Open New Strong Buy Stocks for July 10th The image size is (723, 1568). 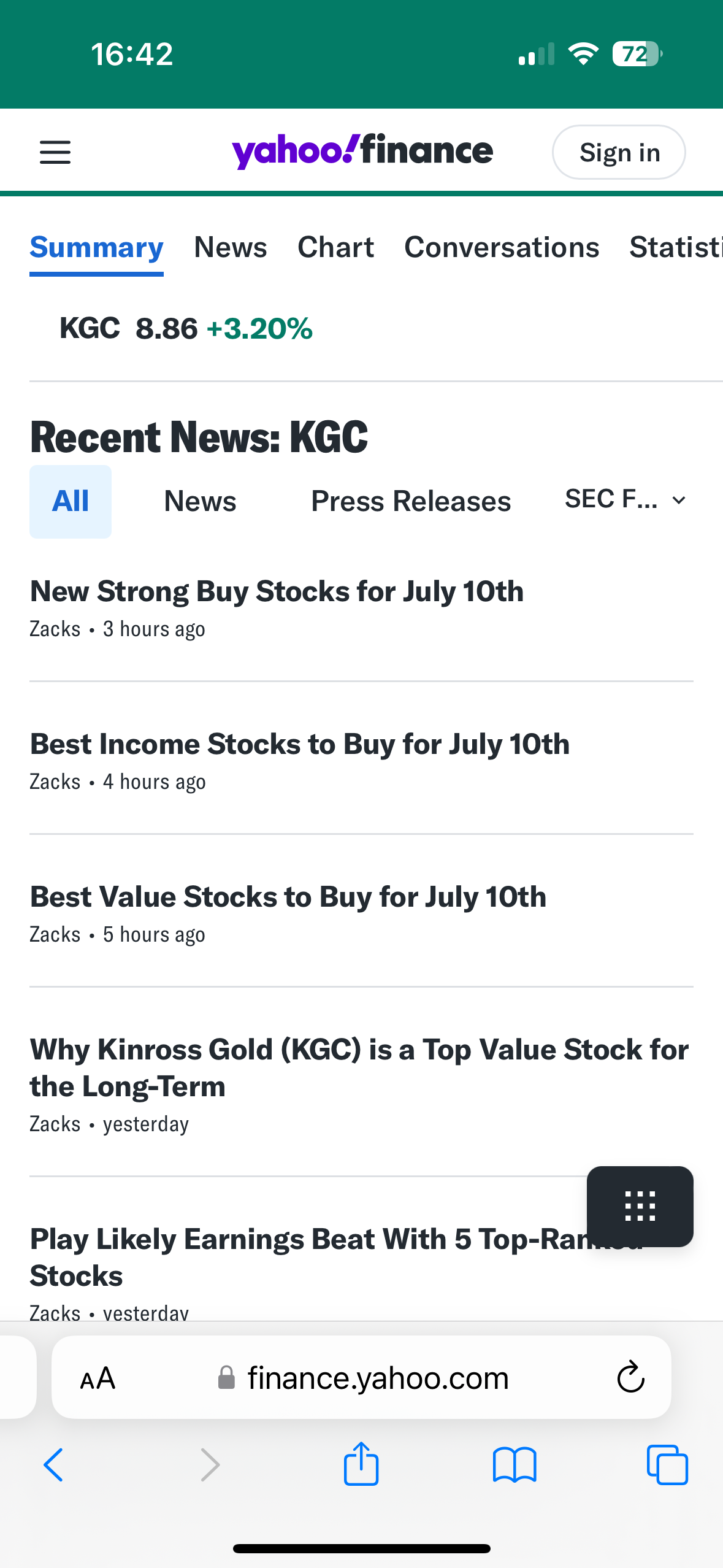[x=277, y=591]
